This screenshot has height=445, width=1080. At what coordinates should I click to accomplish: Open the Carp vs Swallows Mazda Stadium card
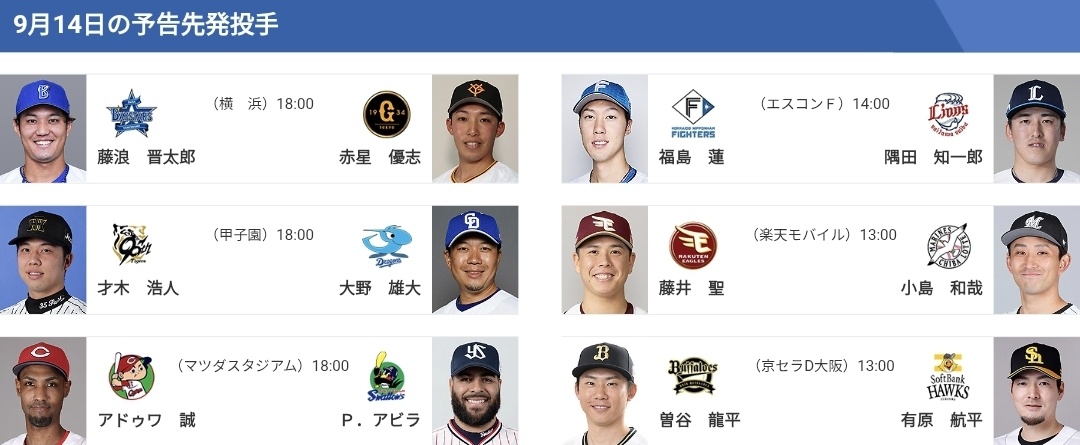[259, 391]
